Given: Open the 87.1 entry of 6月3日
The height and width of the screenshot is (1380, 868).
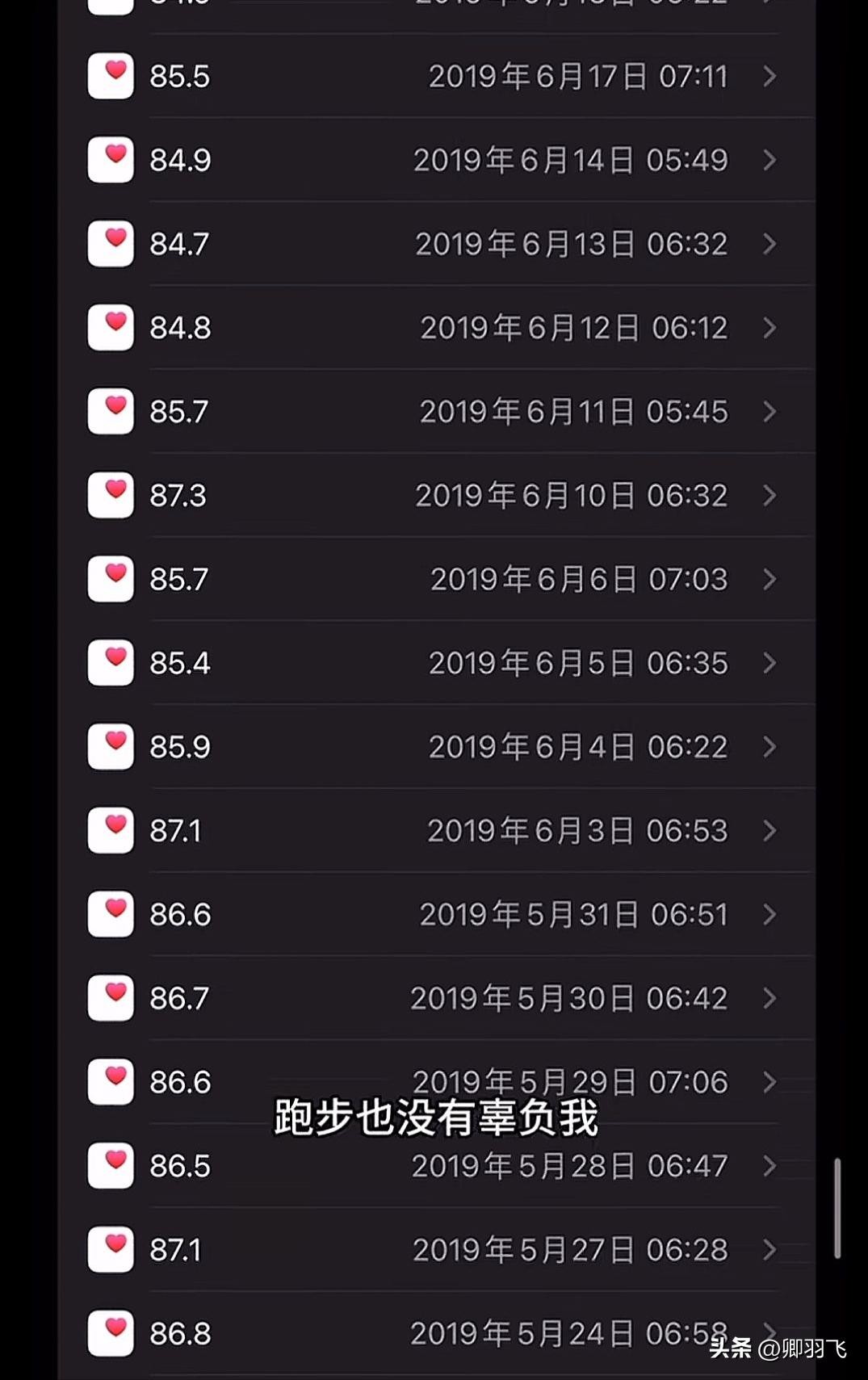Looking at the screenshot, I should coord(436,831).
